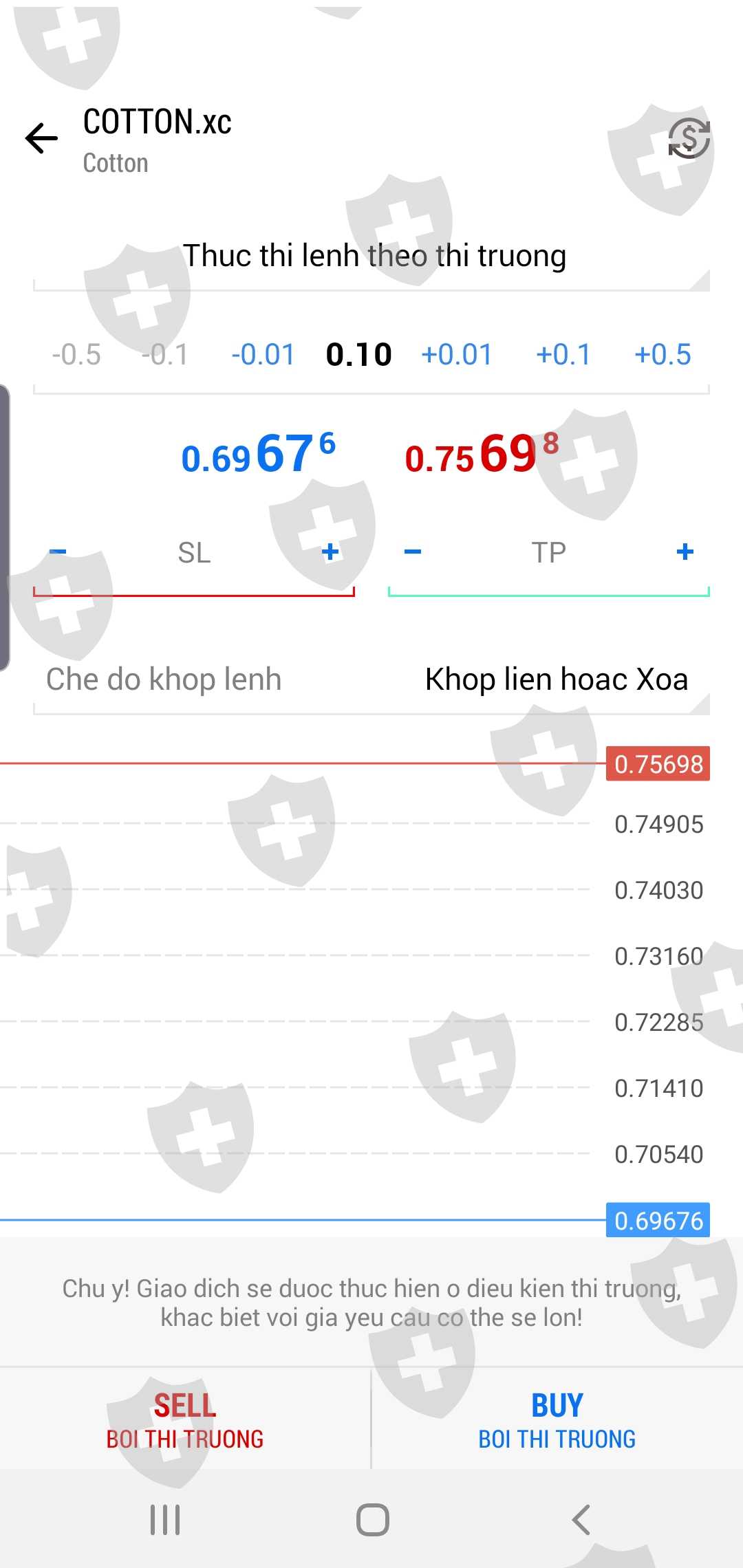The image size is (743, 1568).
Task: Lower the SL value with minus
Action: [58, 552]
